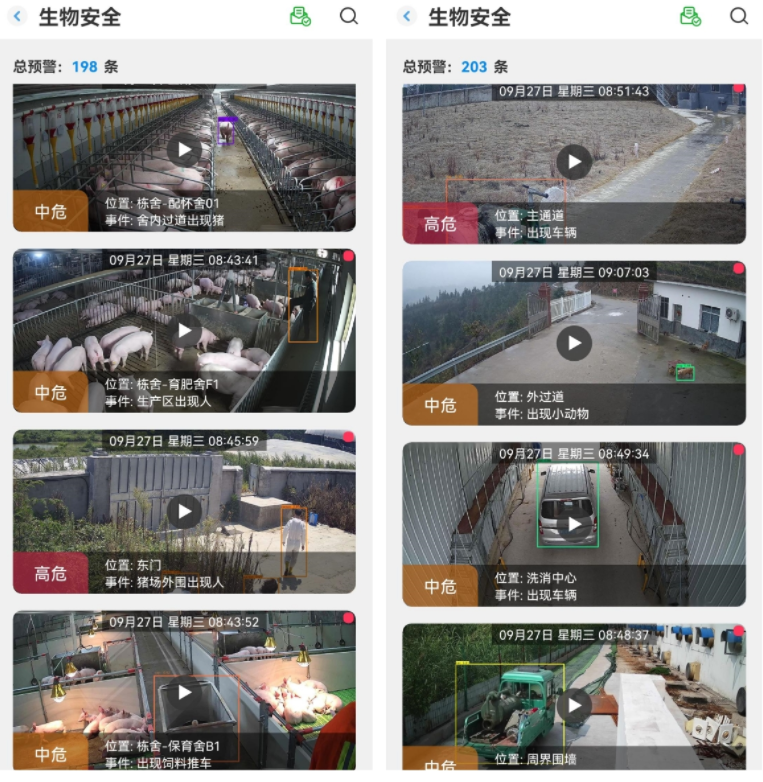Open the 外过道 alert about 出现小动物
Screen dimensions: 763x782
[574, 343]
